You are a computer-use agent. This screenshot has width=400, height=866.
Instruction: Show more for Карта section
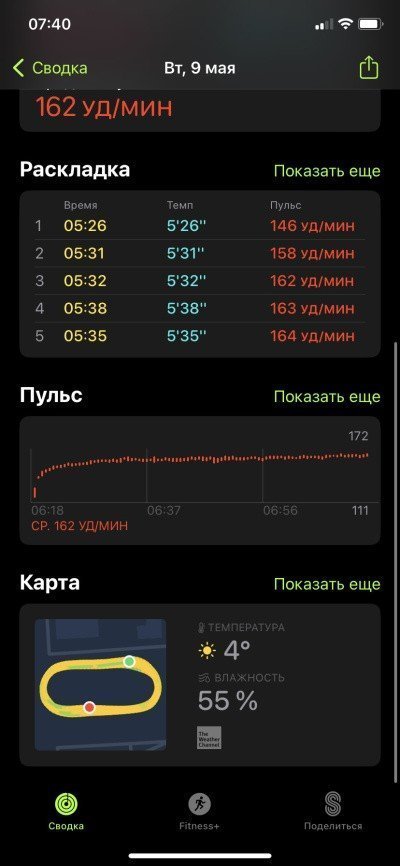(327, 584)
